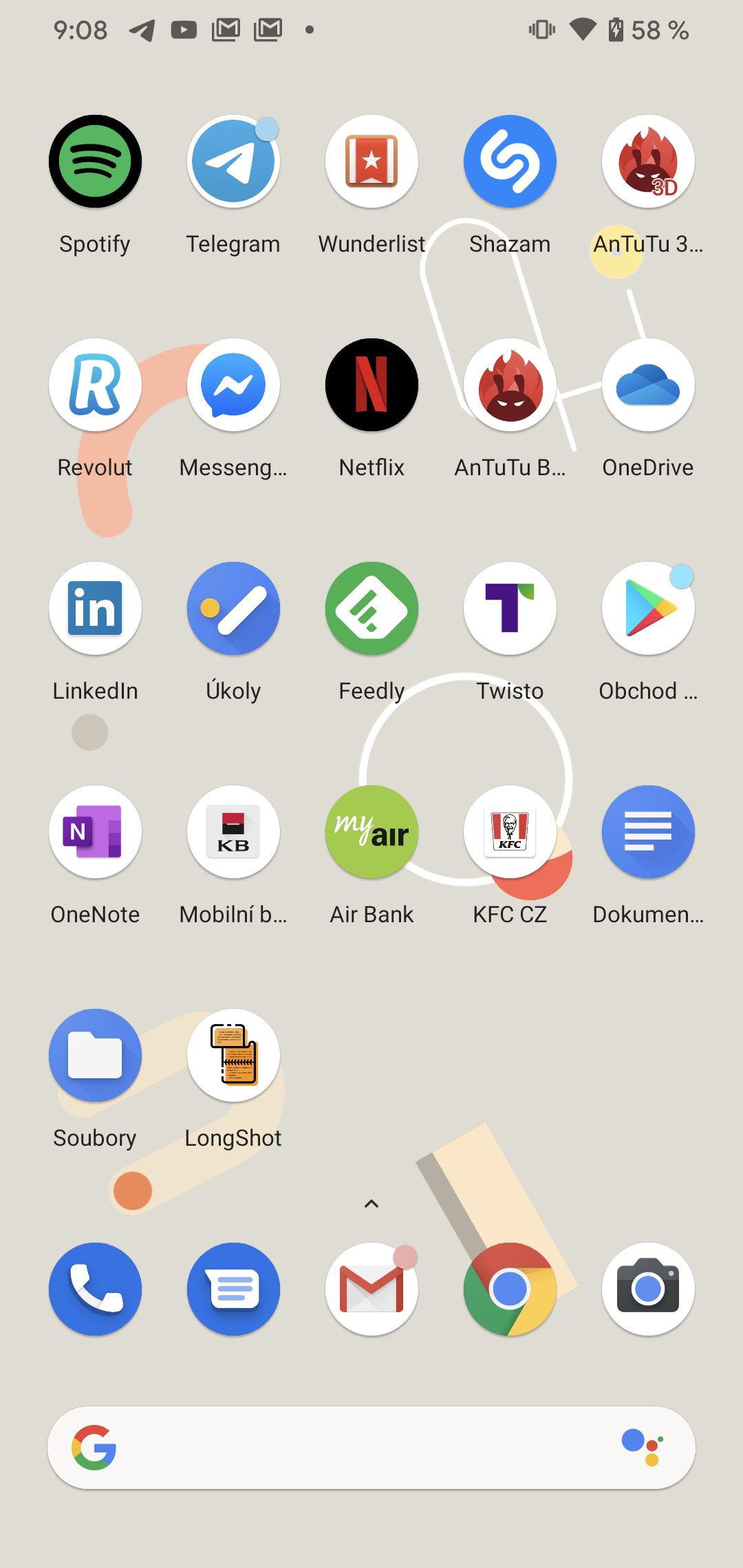Open Telegram messenger

(x=233, y=162)
